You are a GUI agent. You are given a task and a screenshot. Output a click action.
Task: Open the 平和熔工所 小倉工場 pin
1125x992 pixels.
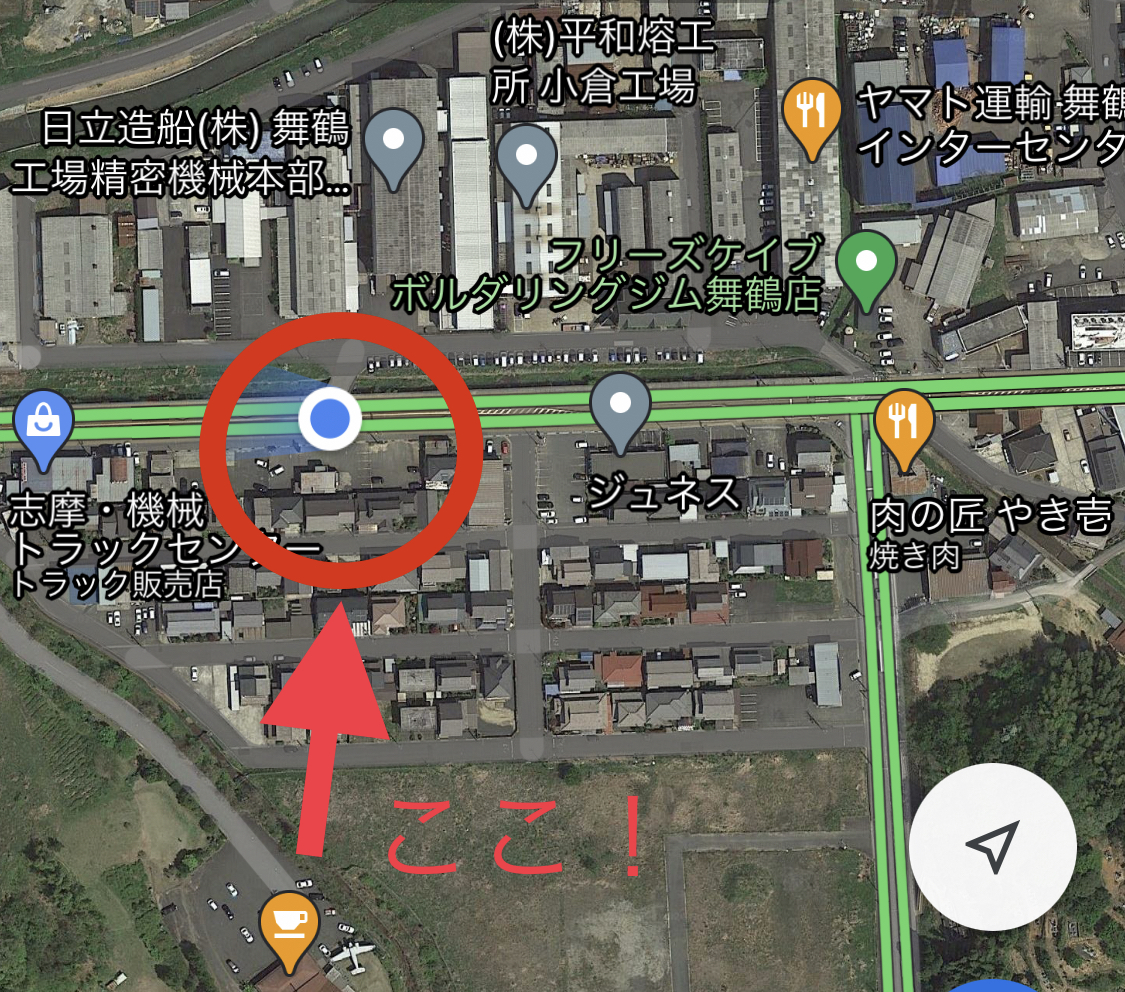click(x=526, y=158)
